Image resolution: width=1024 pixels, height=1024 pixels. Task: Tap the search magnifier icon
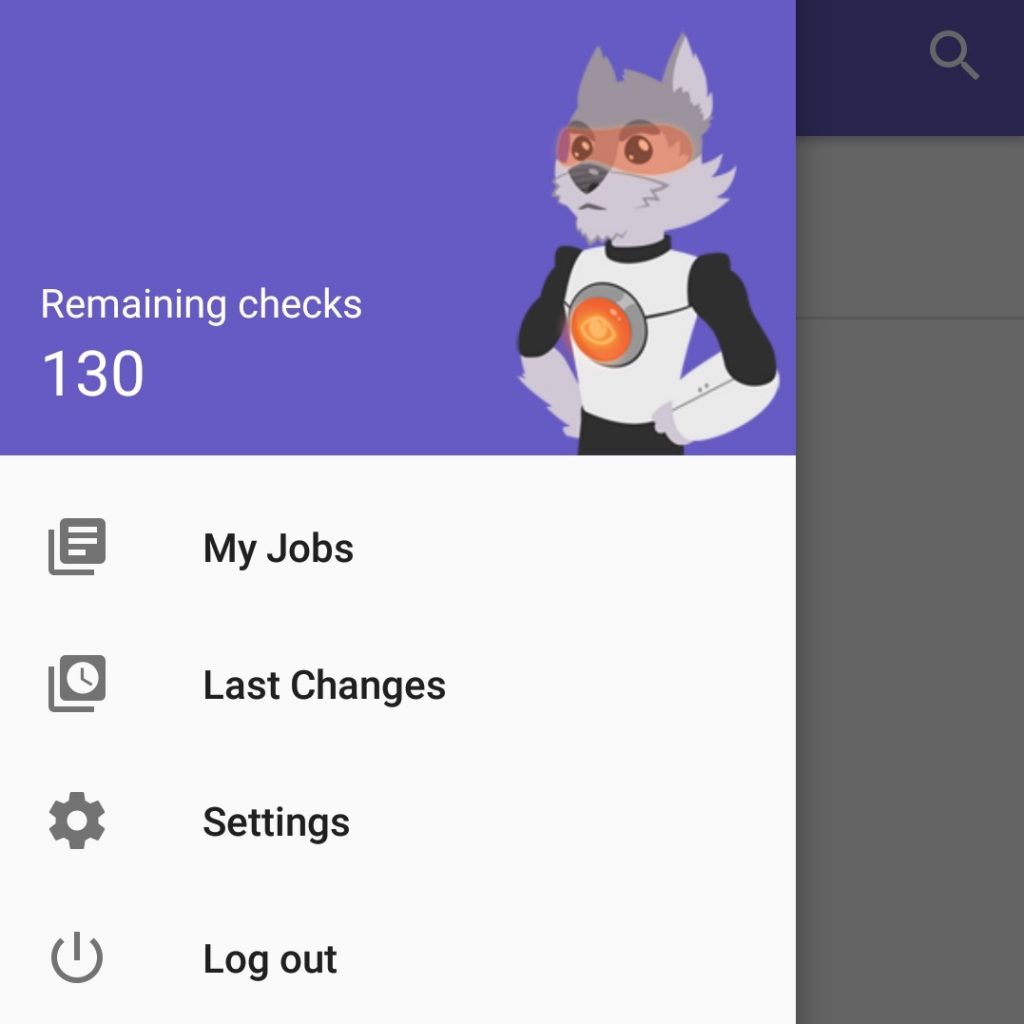click(x=953, y=55)
